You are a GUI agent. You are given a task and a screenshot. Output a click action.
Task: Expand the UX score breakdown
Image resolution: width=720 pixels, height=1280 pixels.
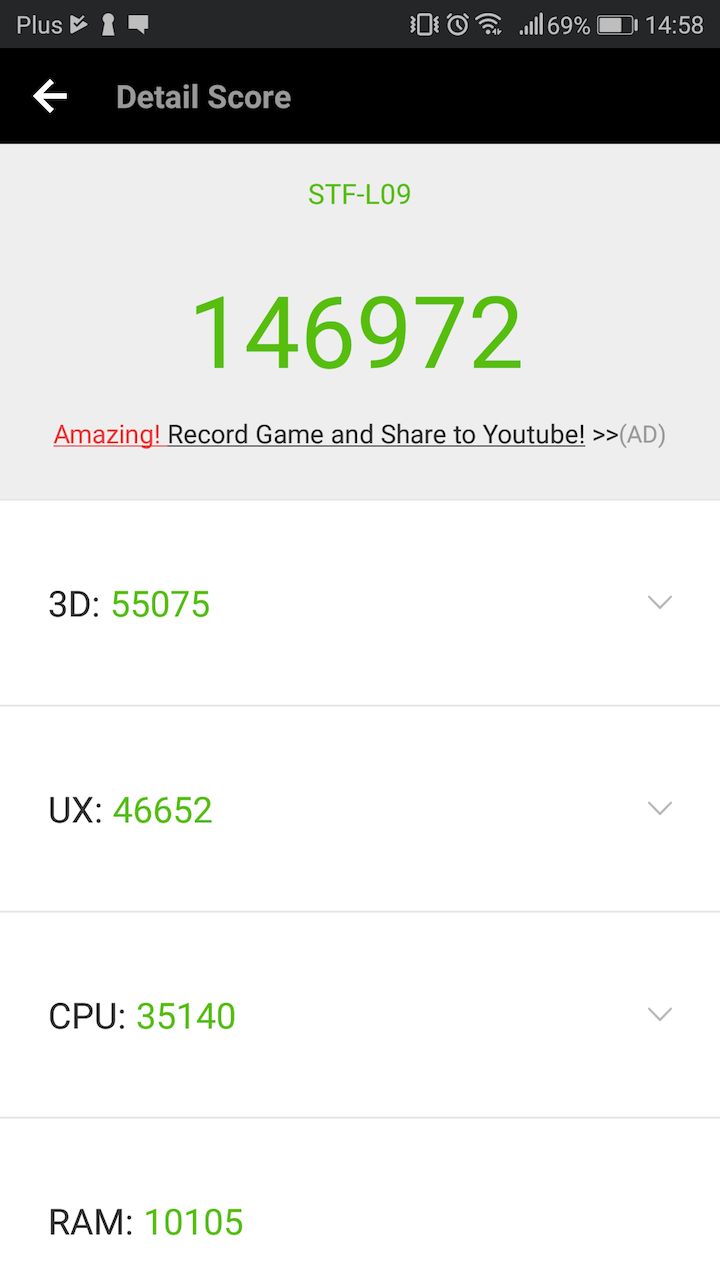click(659, 808)
